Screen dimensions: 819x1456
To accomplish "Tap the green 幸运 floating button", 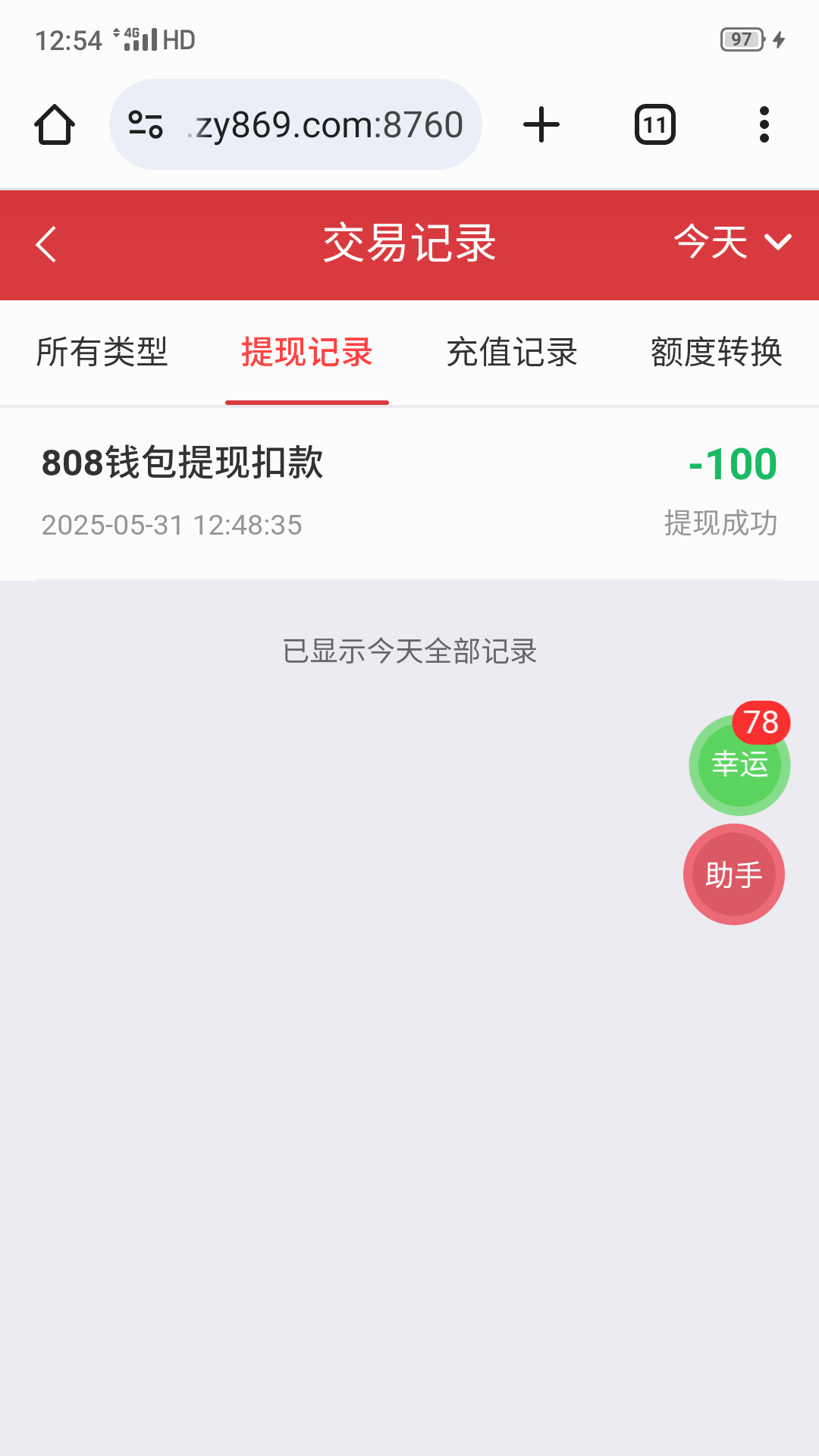I will pos(739,764).
